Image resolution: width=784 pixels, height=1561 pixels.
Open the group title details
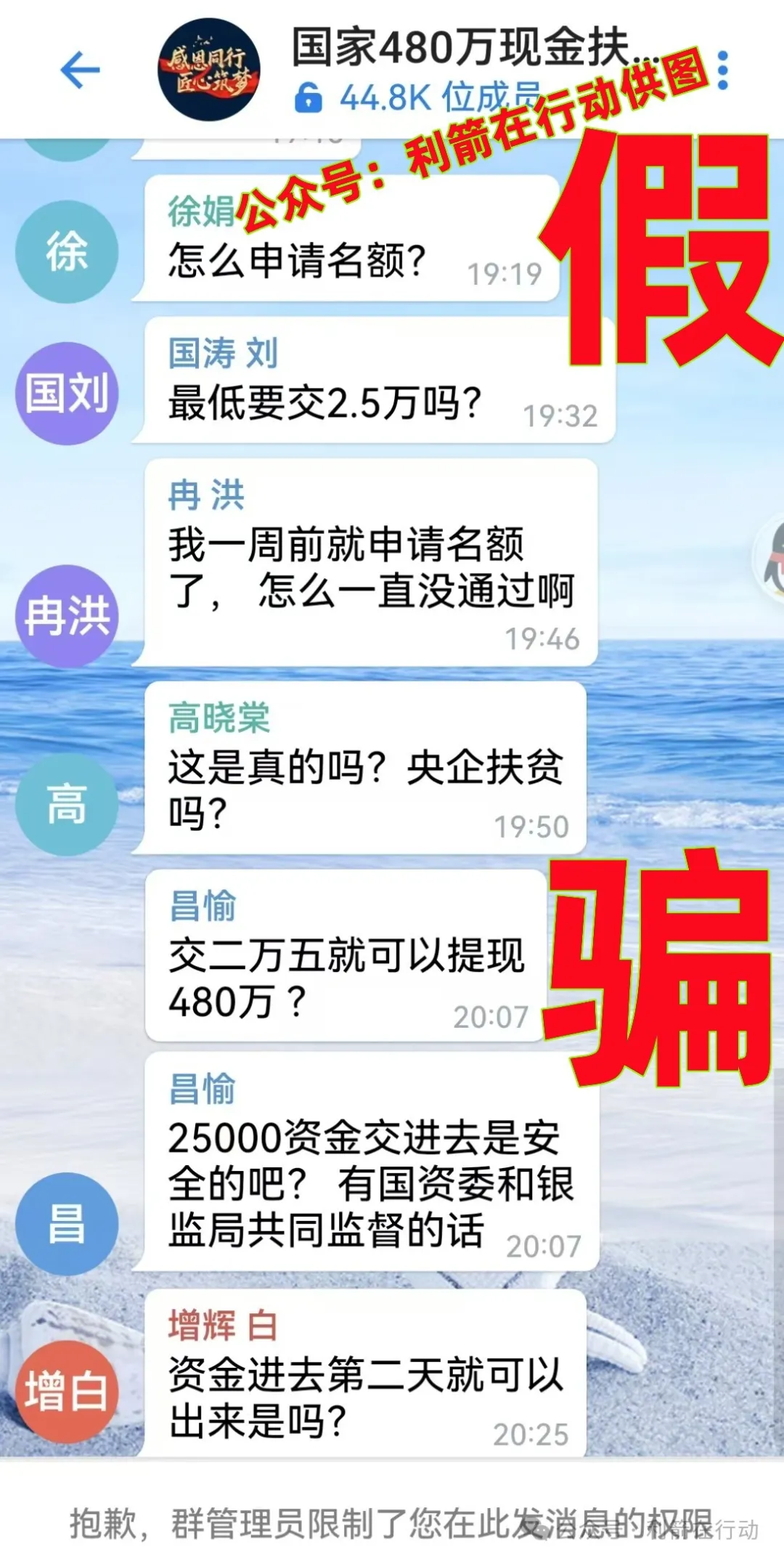tap(465, 48)
